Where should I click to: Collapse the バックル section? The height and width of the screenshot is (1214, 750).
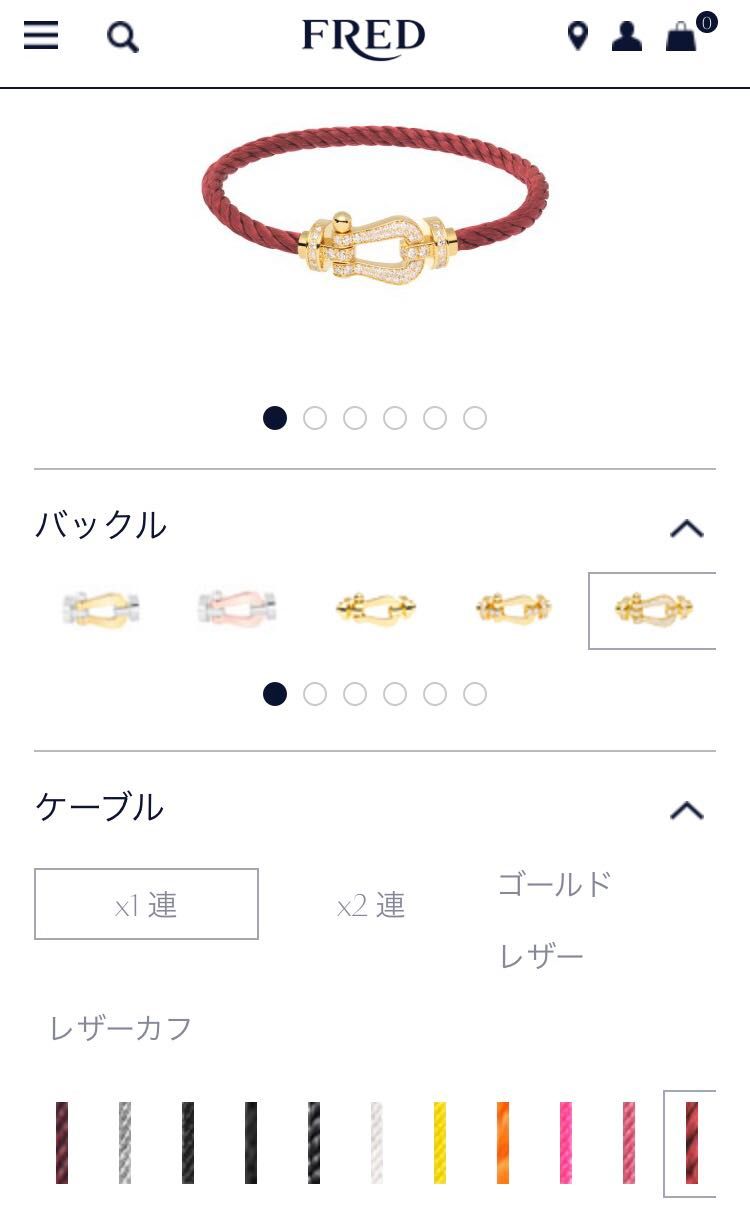click(686, 528)
